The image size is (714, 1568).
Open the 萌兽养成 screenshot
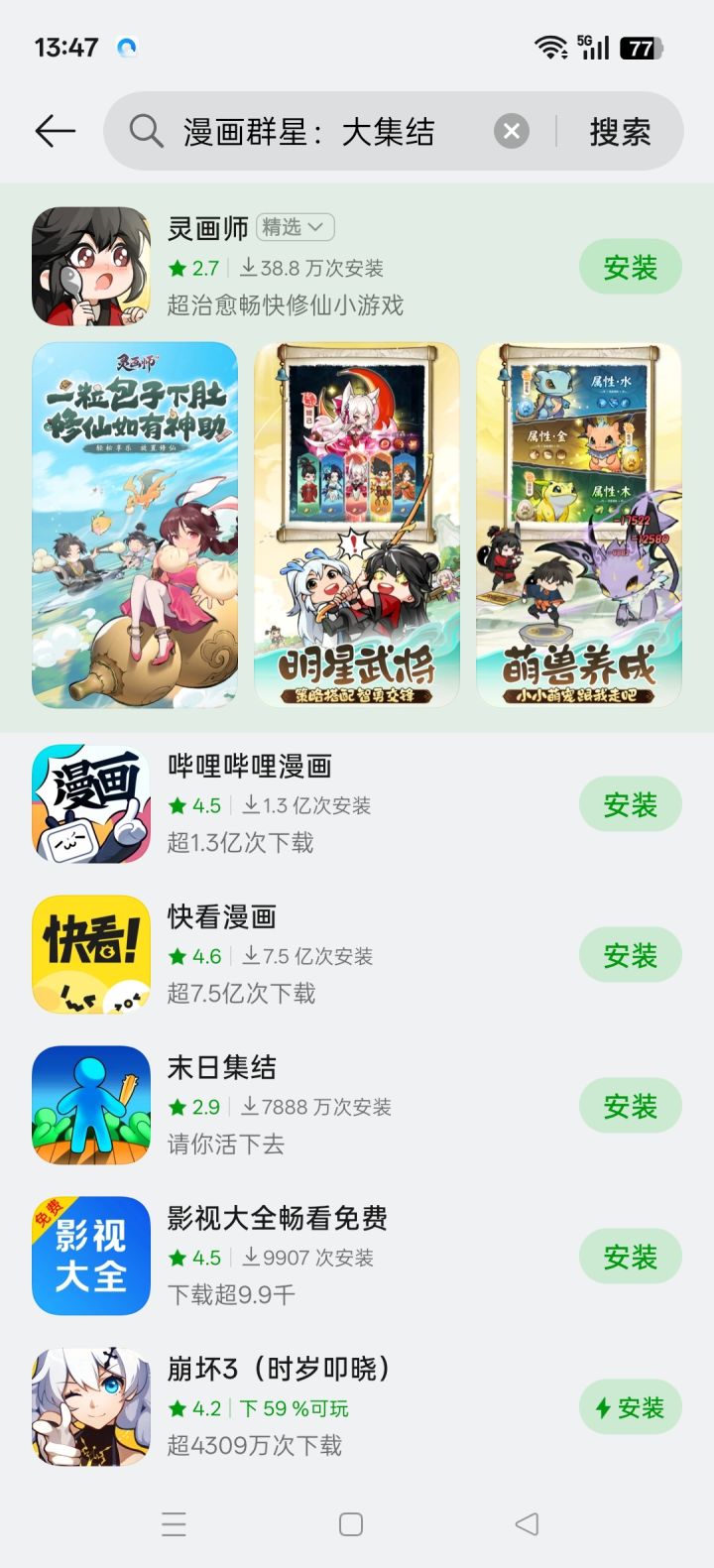(x=580, y=526)
